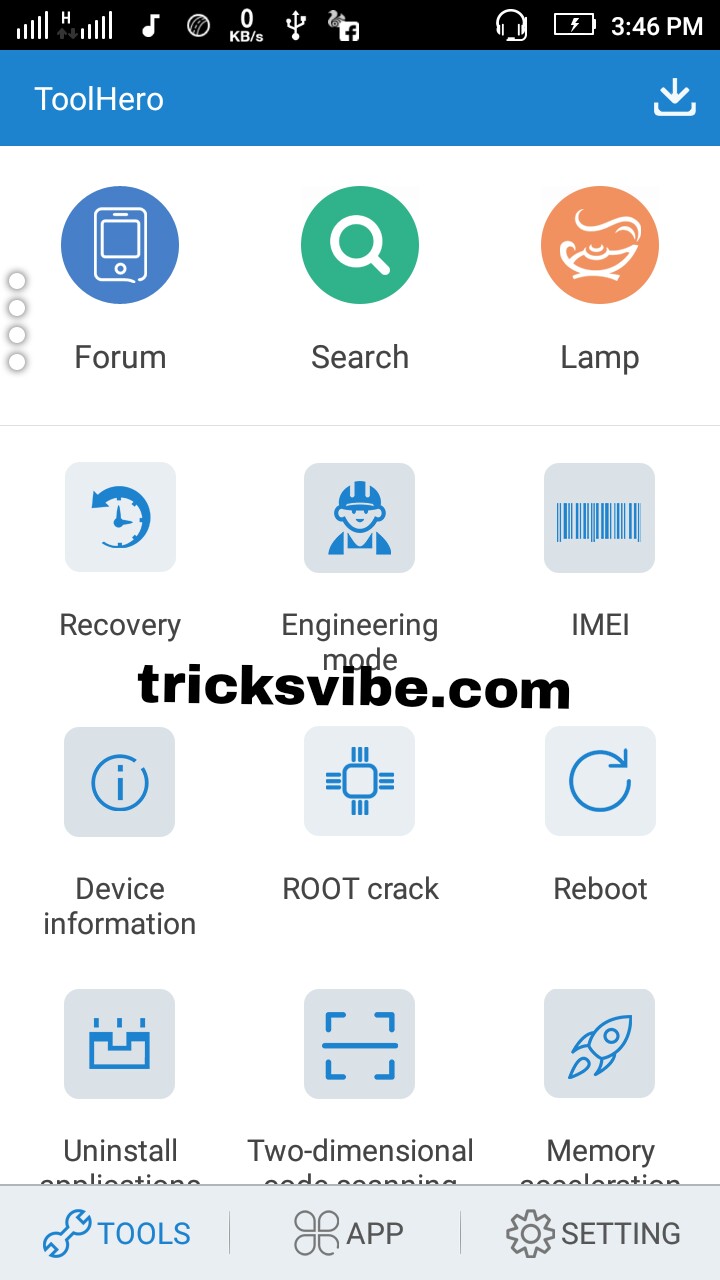The width and height of the screenshot is (720, 1280).
Task: Enter Engineering mode
Action: point(360,518)
